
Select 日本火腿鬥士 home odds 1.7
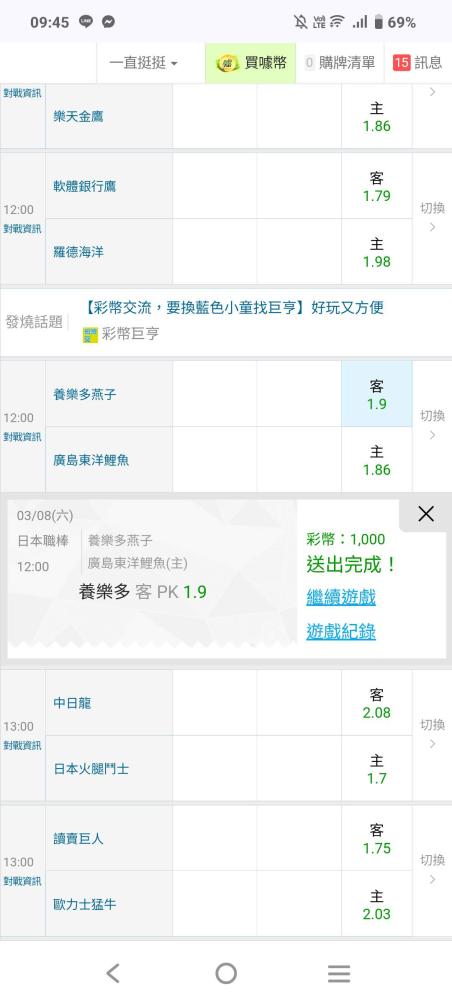(377, 768)
